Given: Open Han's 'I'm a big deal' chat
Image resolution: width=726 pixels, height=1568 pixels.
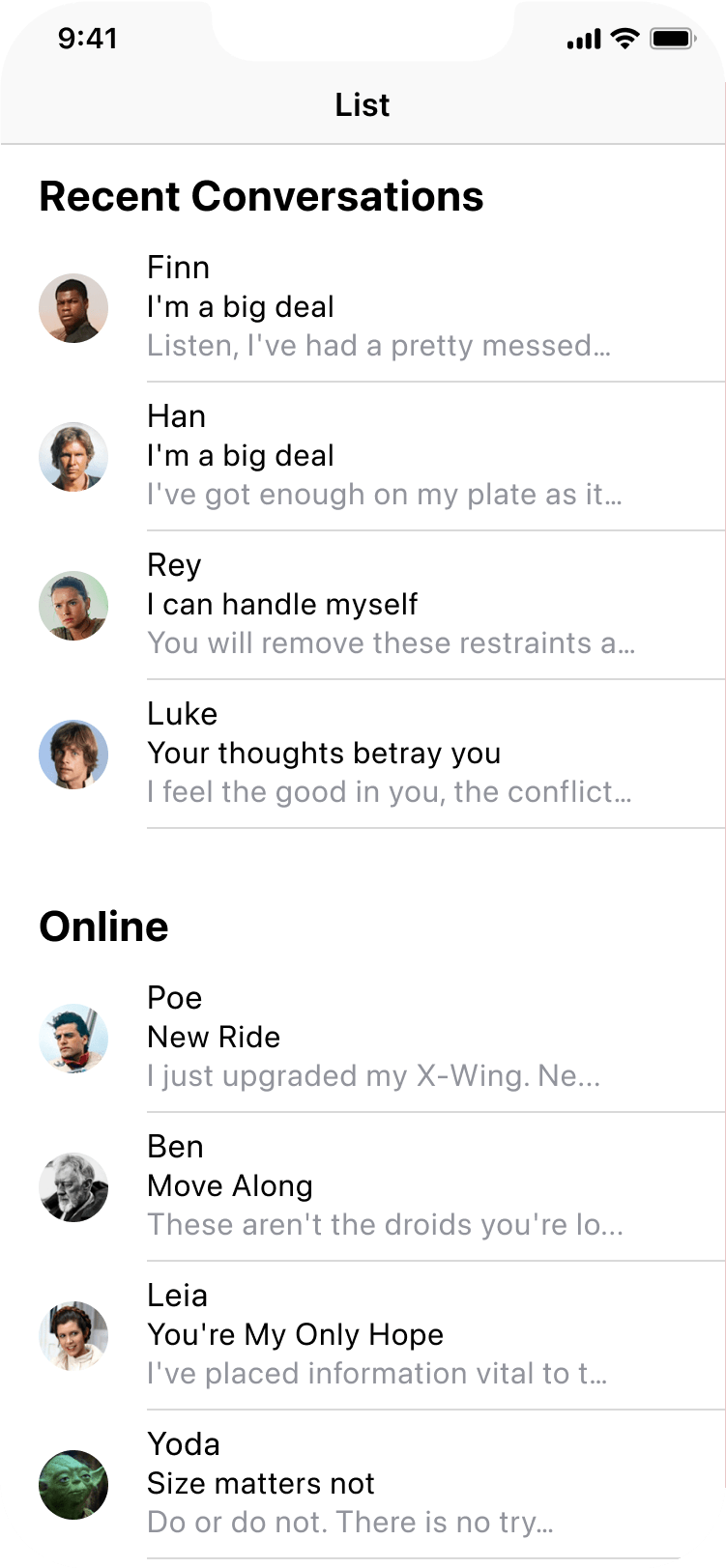Looking at the screenshot, I should (x=387, y=455).
